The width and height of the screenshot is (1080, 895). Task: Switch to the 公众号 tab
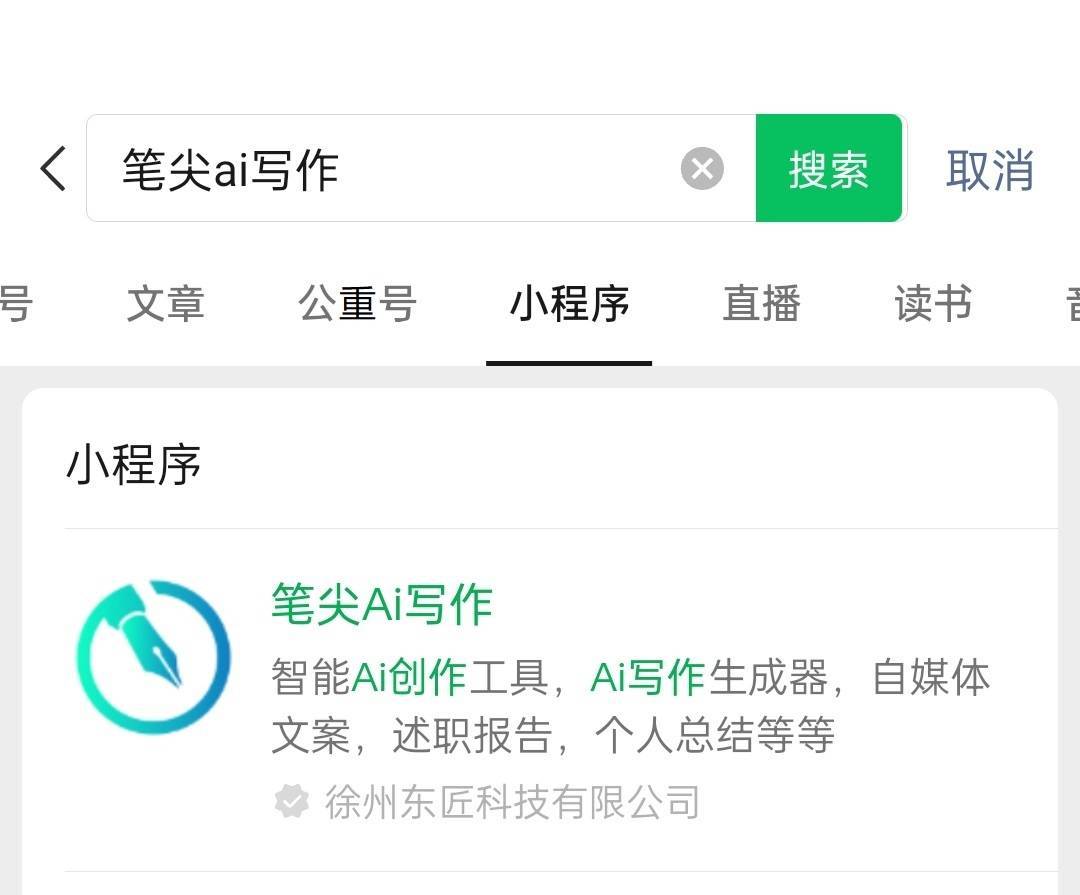(358, 304)
